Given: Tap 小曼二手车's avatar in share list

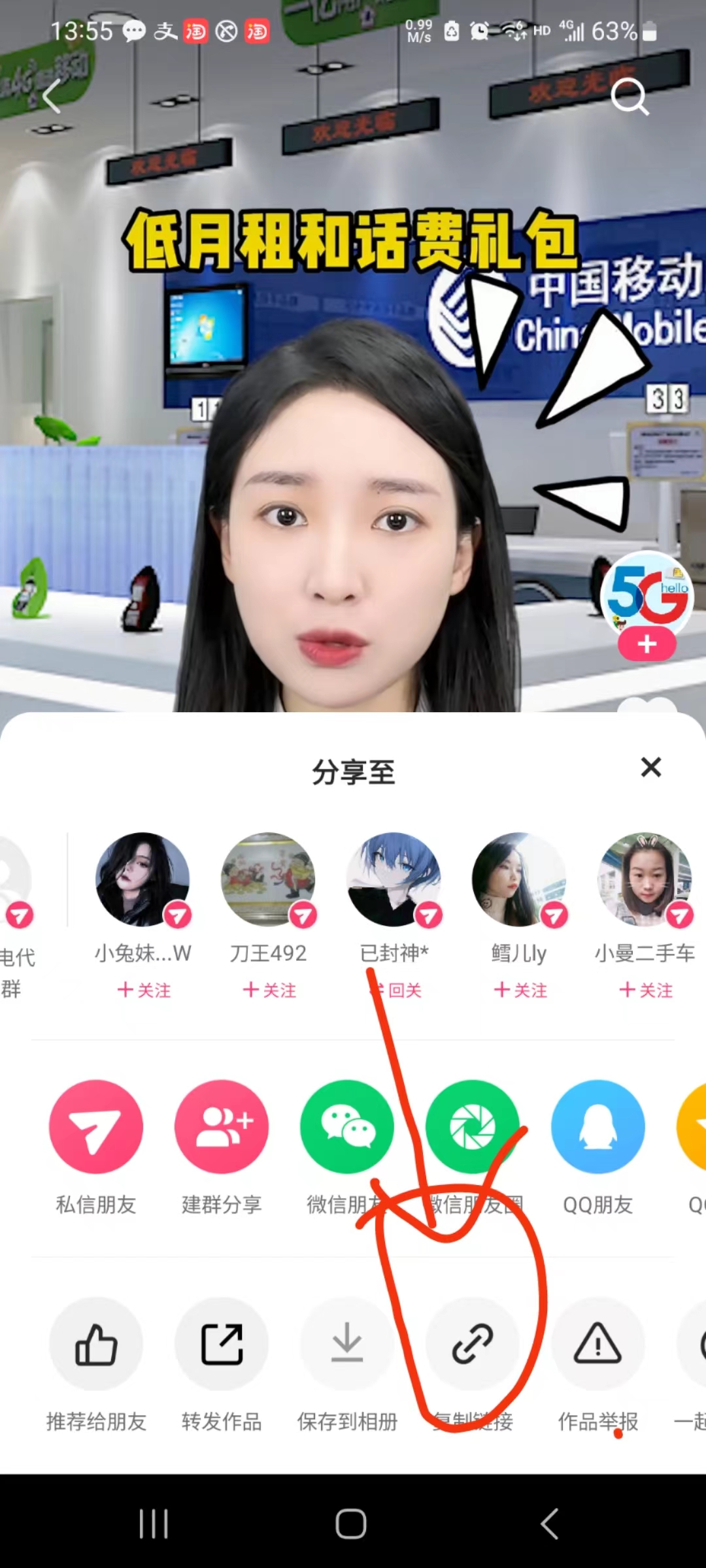Looking at the screenshot, I should pyautogui.click(x=645, y=879).
